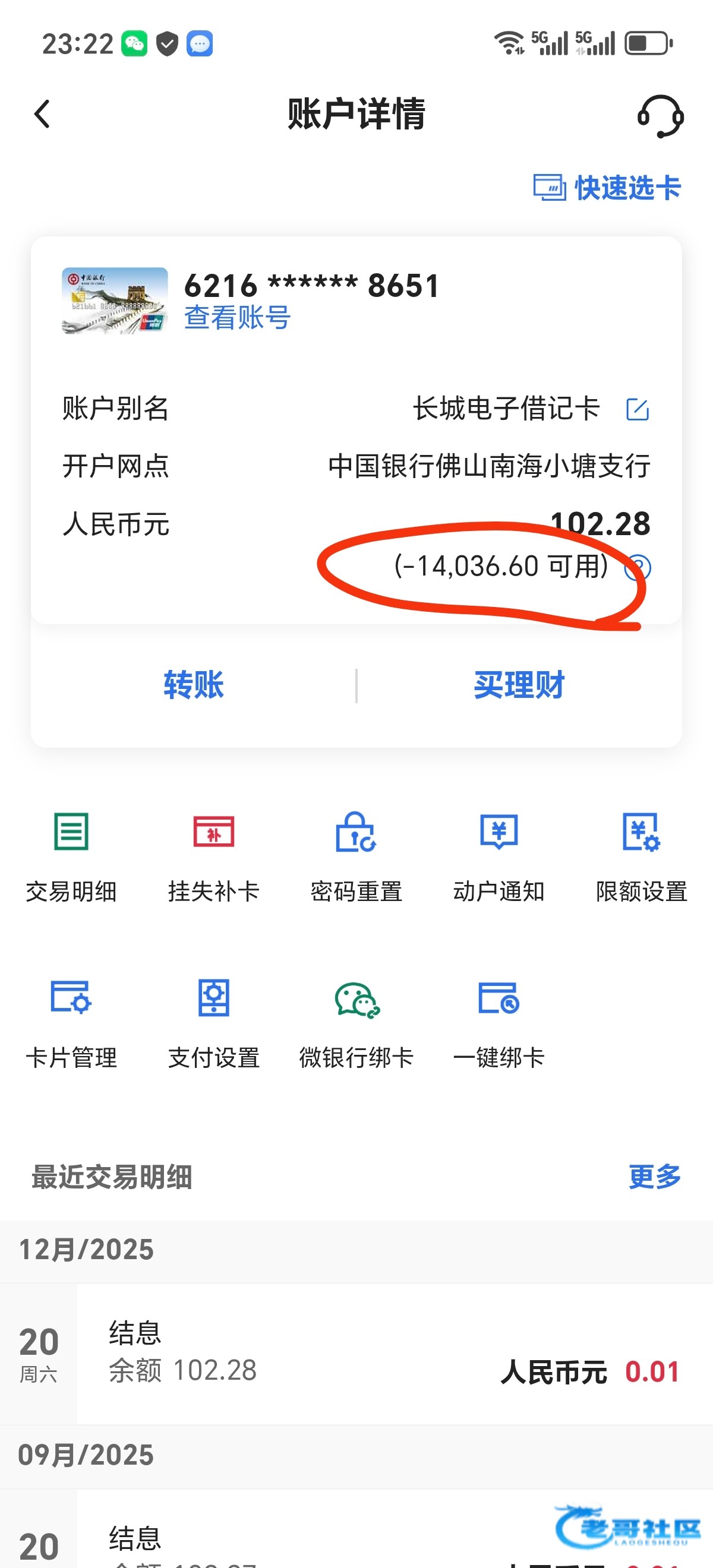
Task: Open 一键绑卡 one-tap card binding
Action: (499, 1024)
